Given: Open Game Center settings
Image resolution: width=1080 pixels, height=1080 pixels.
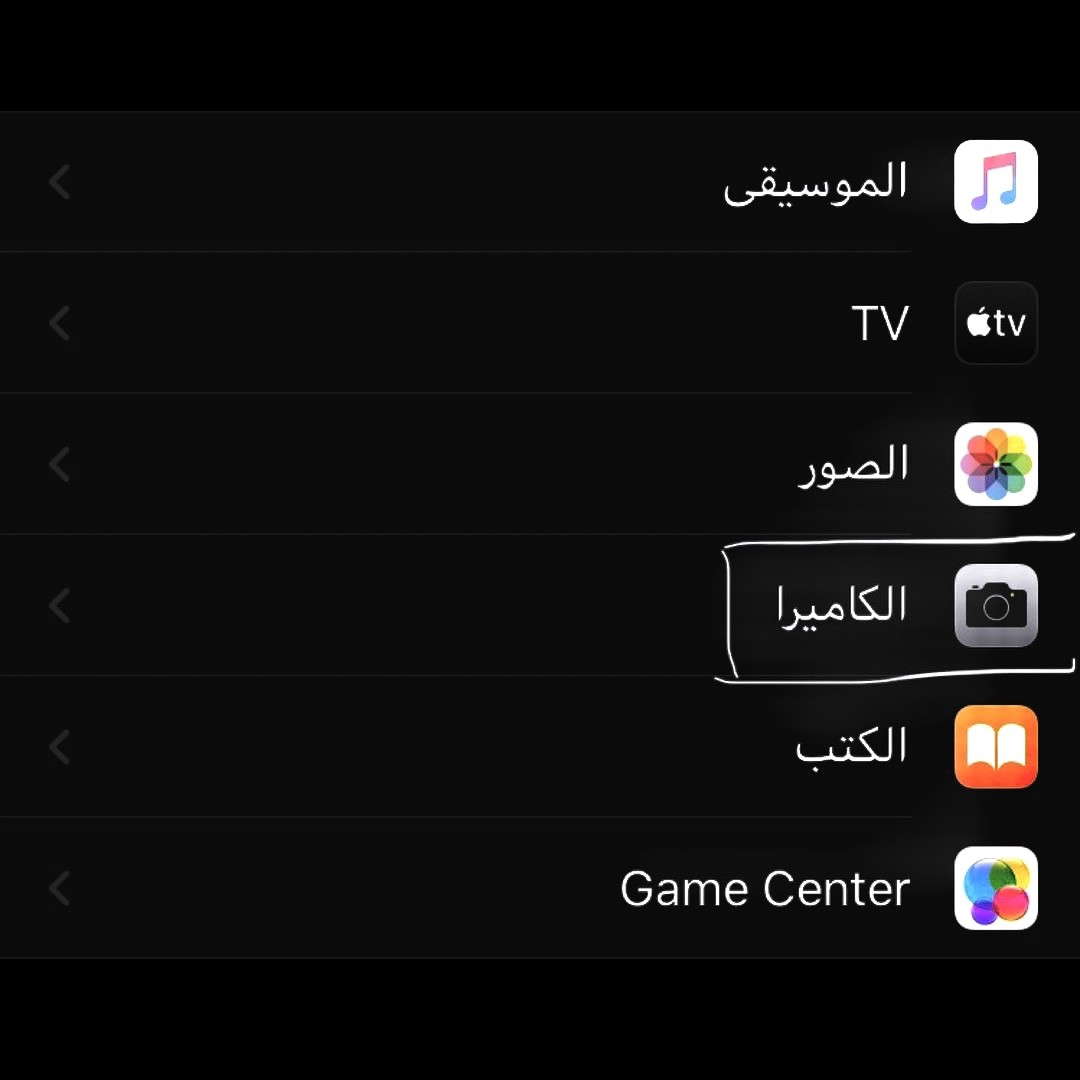Looking at the screenshot, I should coord(765,888).
